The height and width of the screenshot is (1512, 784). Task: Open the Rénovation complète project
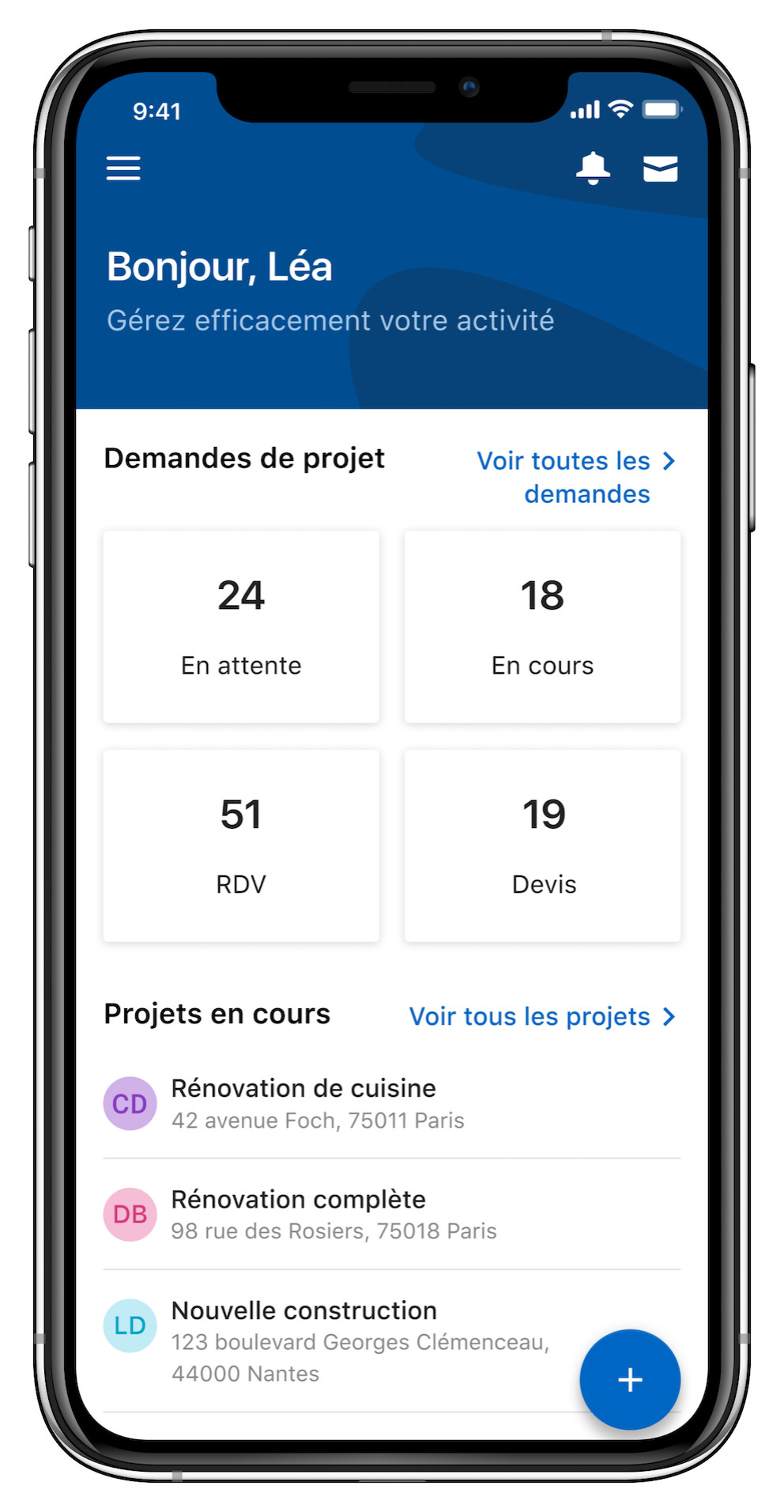[x=392, y=1214]
